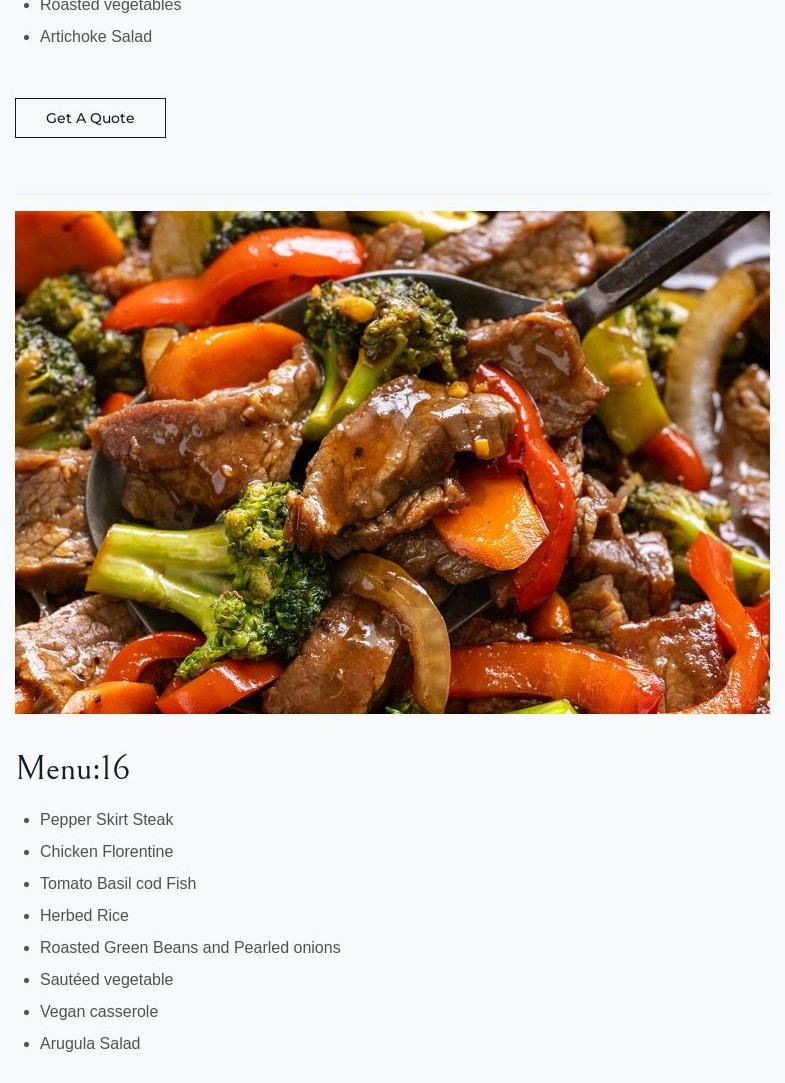Select Chicken Florentine from the menu list

(x=107, y=851)
